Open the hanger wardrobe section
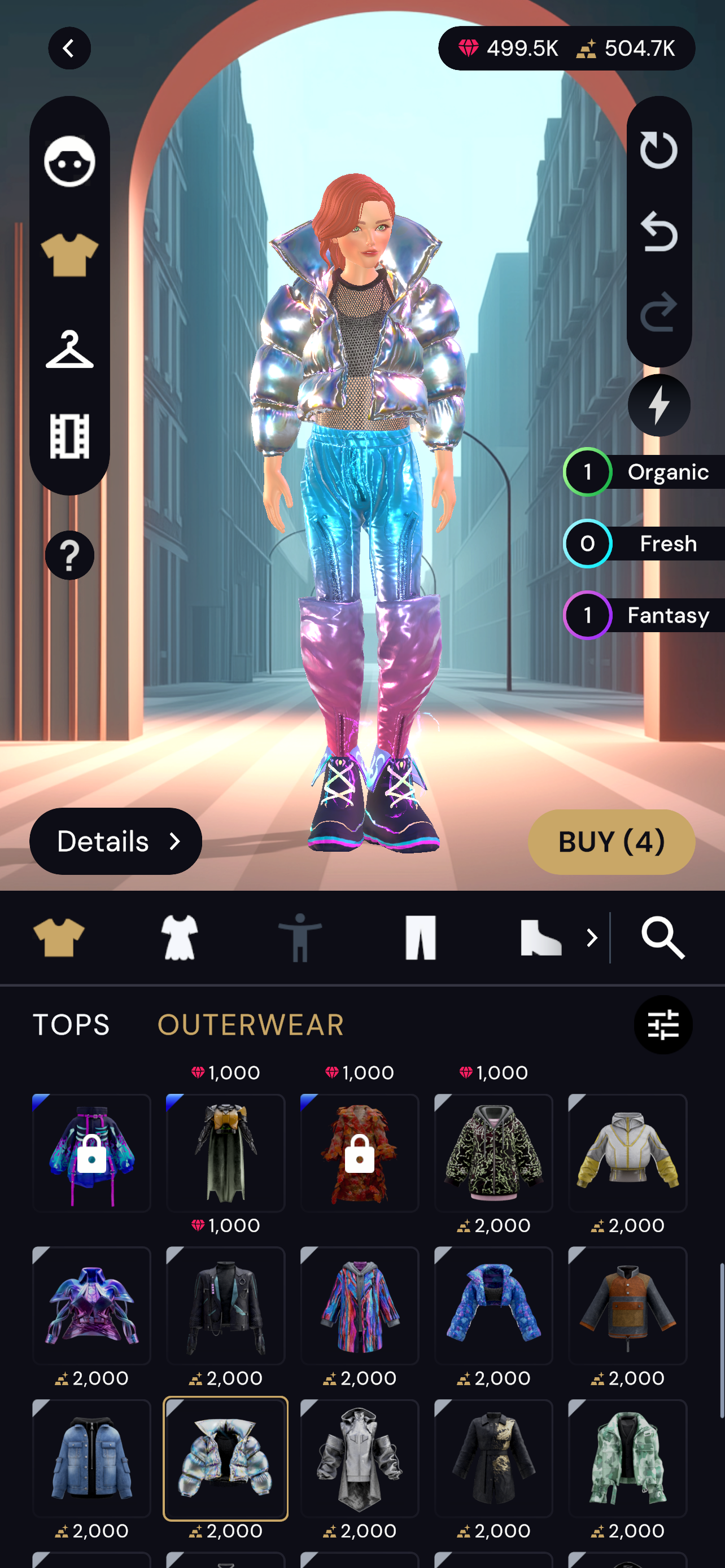Image resolution: width=725 pixels, height=1568 pixels. click(69, 349)
